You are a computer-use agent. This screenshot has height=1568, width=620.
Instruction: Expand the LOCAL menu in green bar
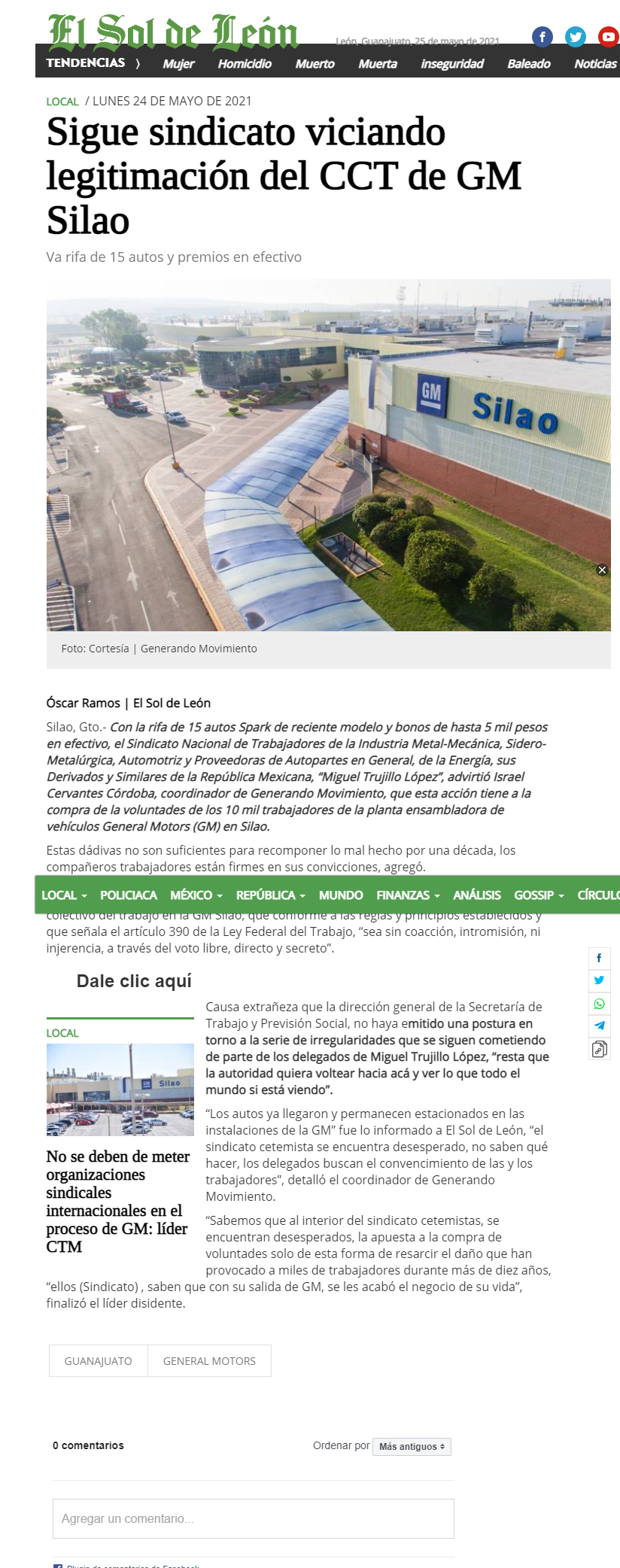(64, 895)
